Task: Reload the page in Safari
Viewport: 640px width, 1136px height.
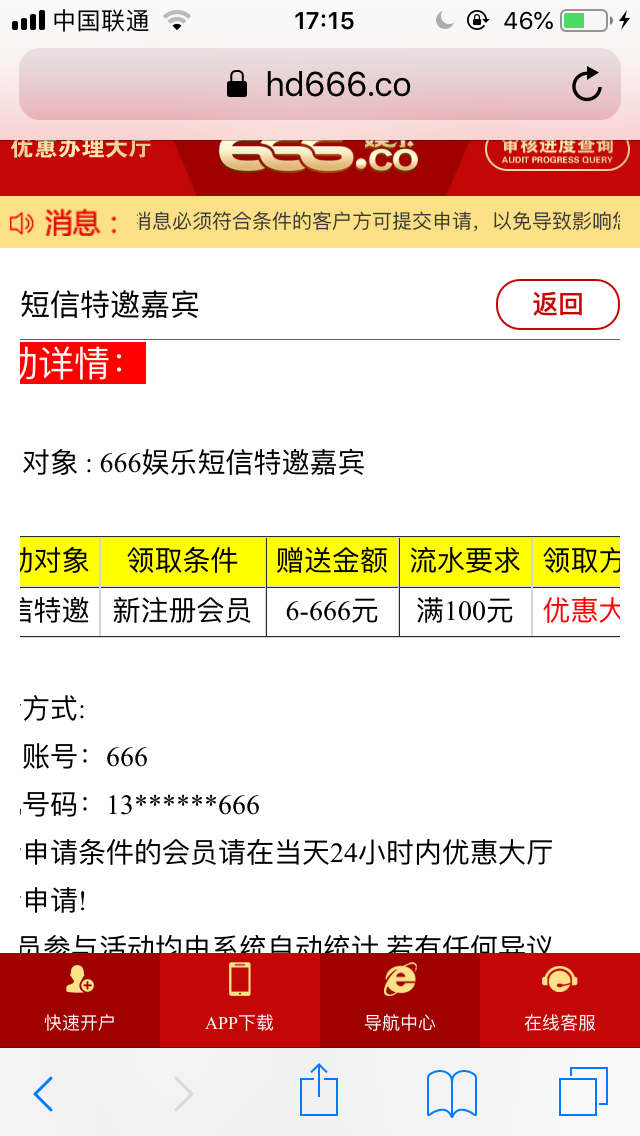Action: (x=587, y=85)
